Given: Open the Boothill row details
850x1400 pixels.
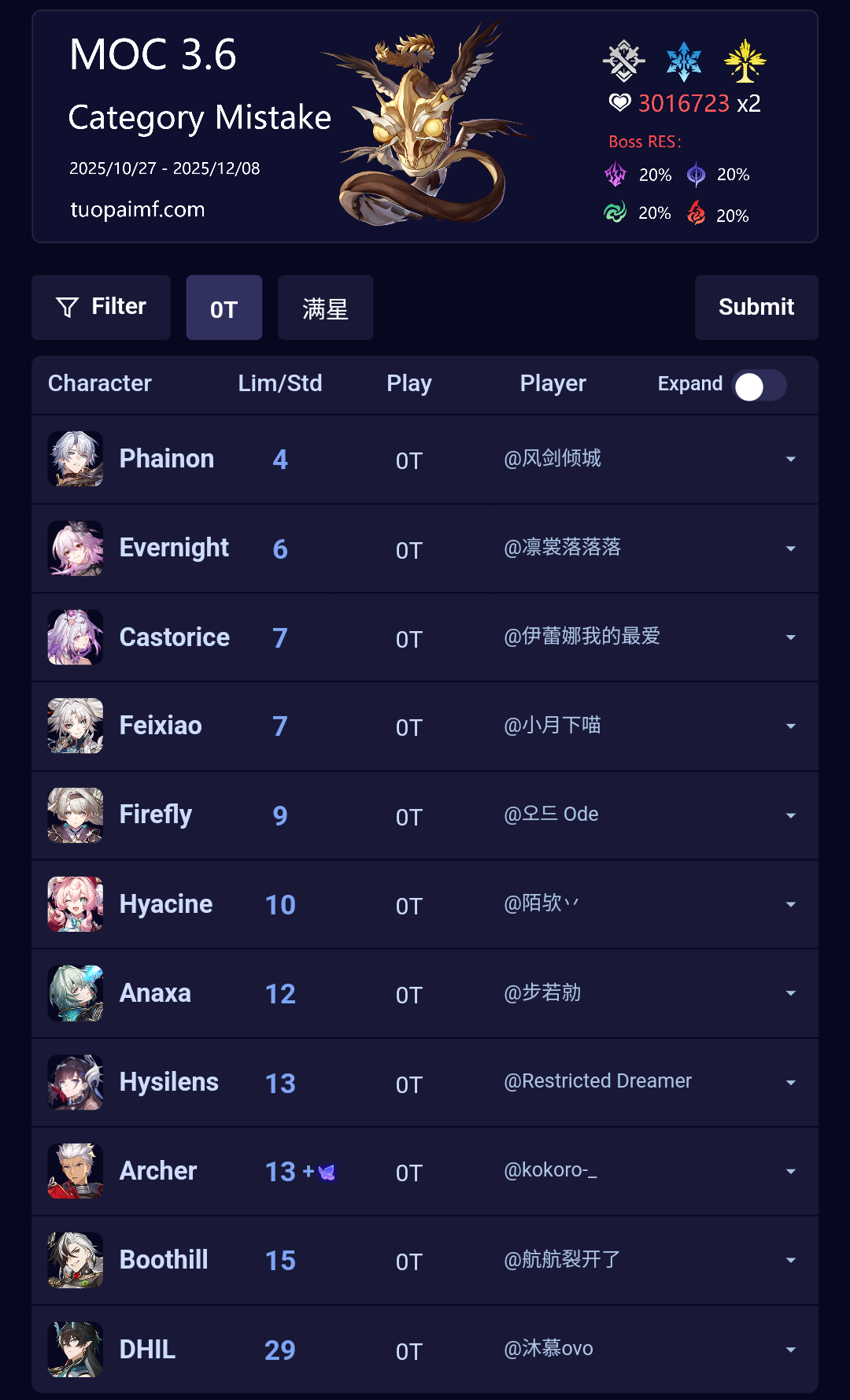Looking at the screenshot, I should point(791,1261).
